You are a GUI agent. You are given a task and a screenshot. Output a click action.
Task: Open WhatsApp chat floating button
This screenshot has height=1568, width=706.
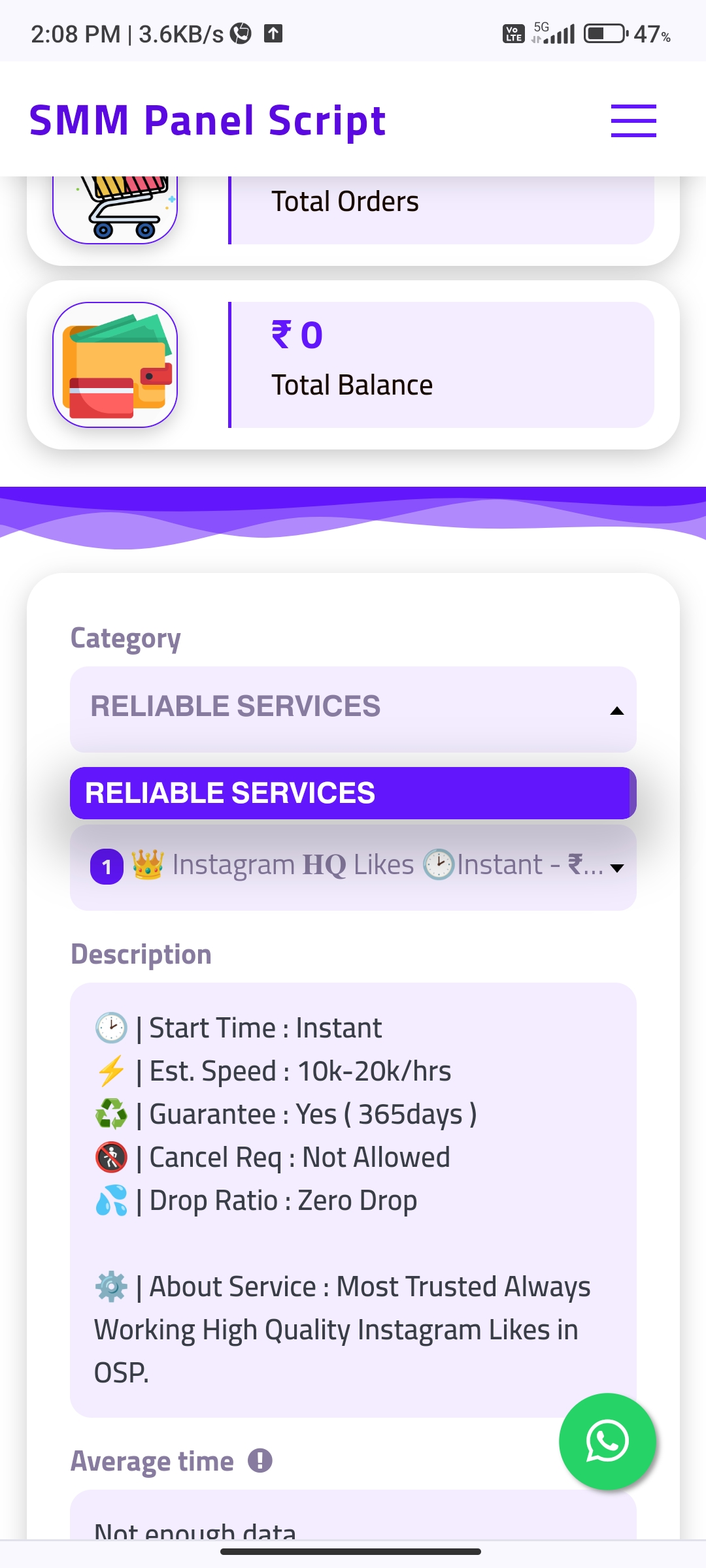tap(607, 1441)
